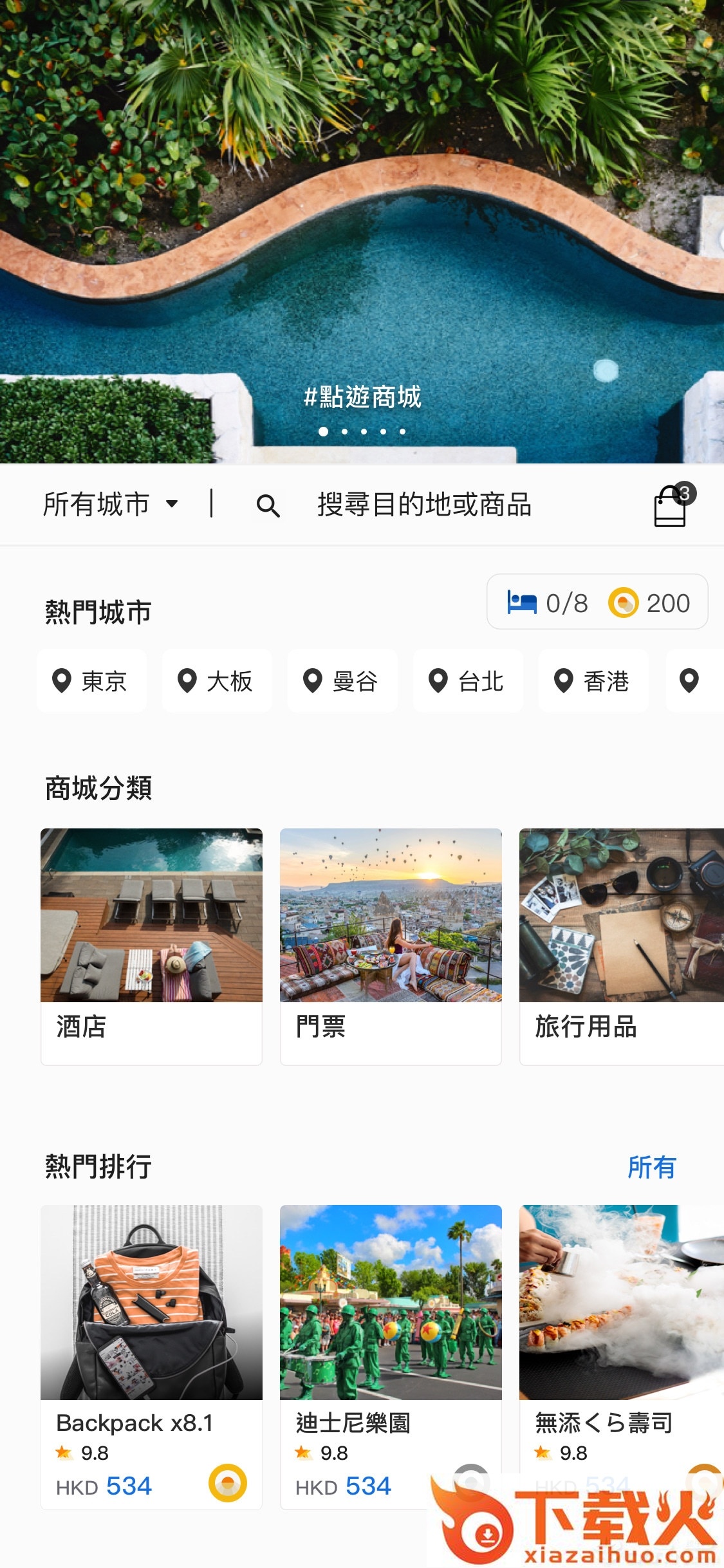View 所有 popular rankings

click(x=651, y=1166)
